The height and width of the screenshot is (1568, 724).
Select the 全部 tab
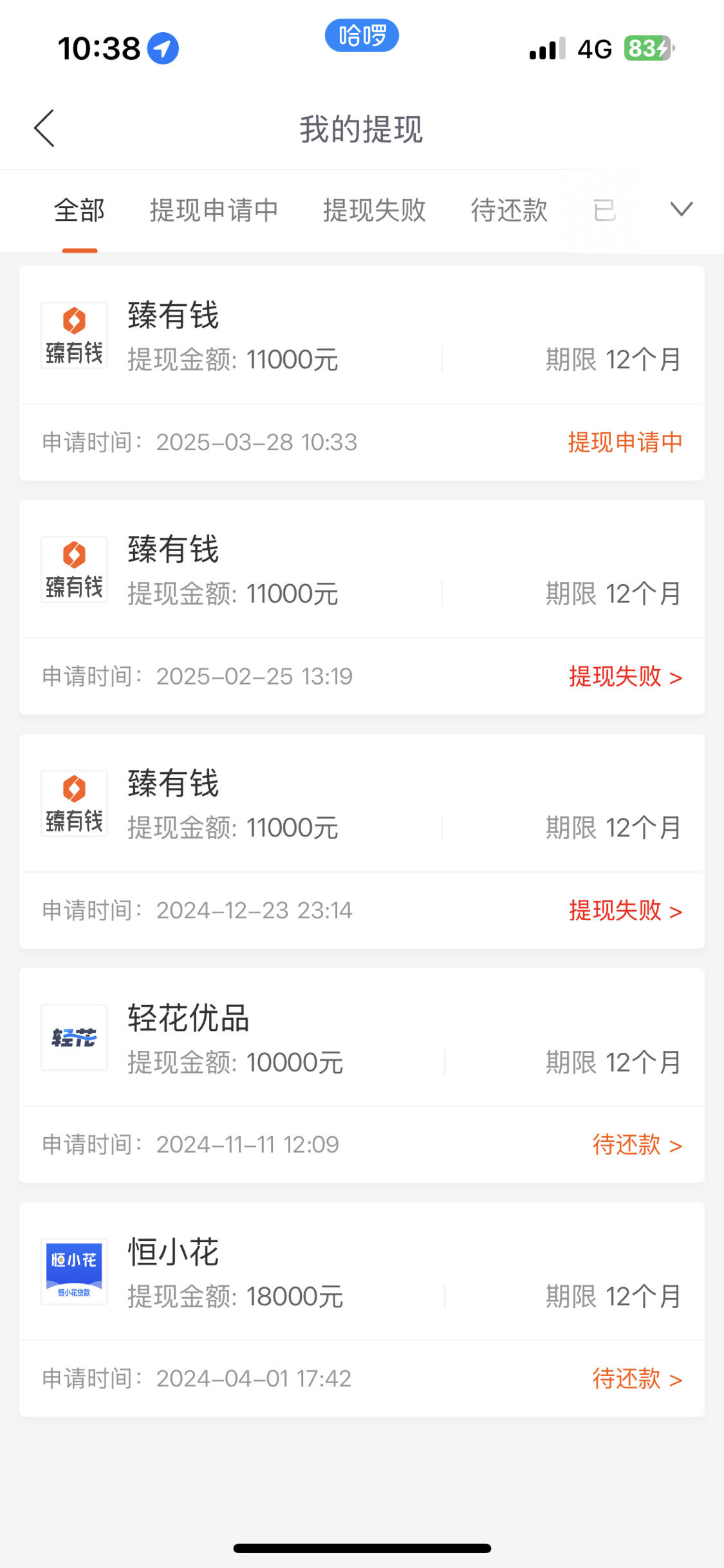tap(79, 211)
